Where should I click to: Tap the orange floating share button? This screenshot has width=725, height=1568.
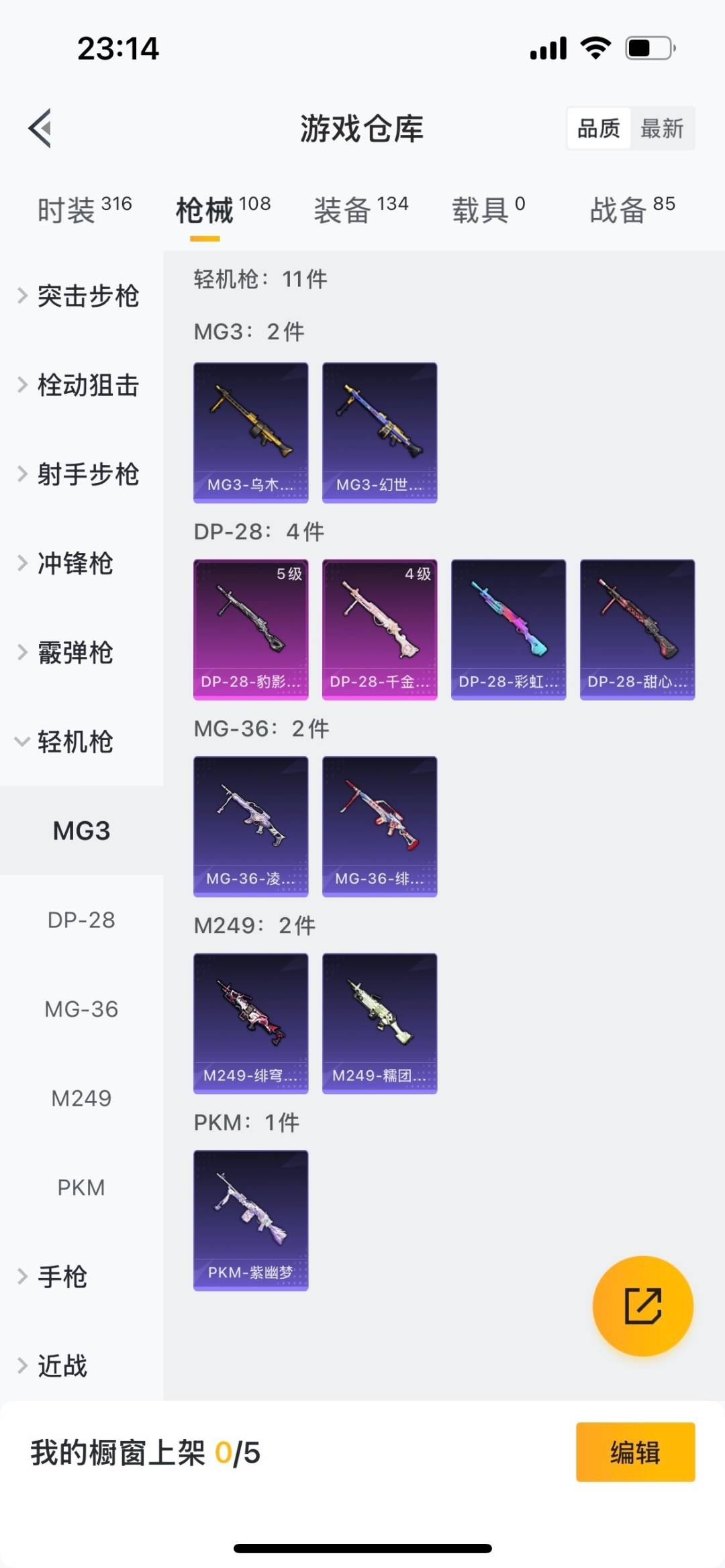642,1306
